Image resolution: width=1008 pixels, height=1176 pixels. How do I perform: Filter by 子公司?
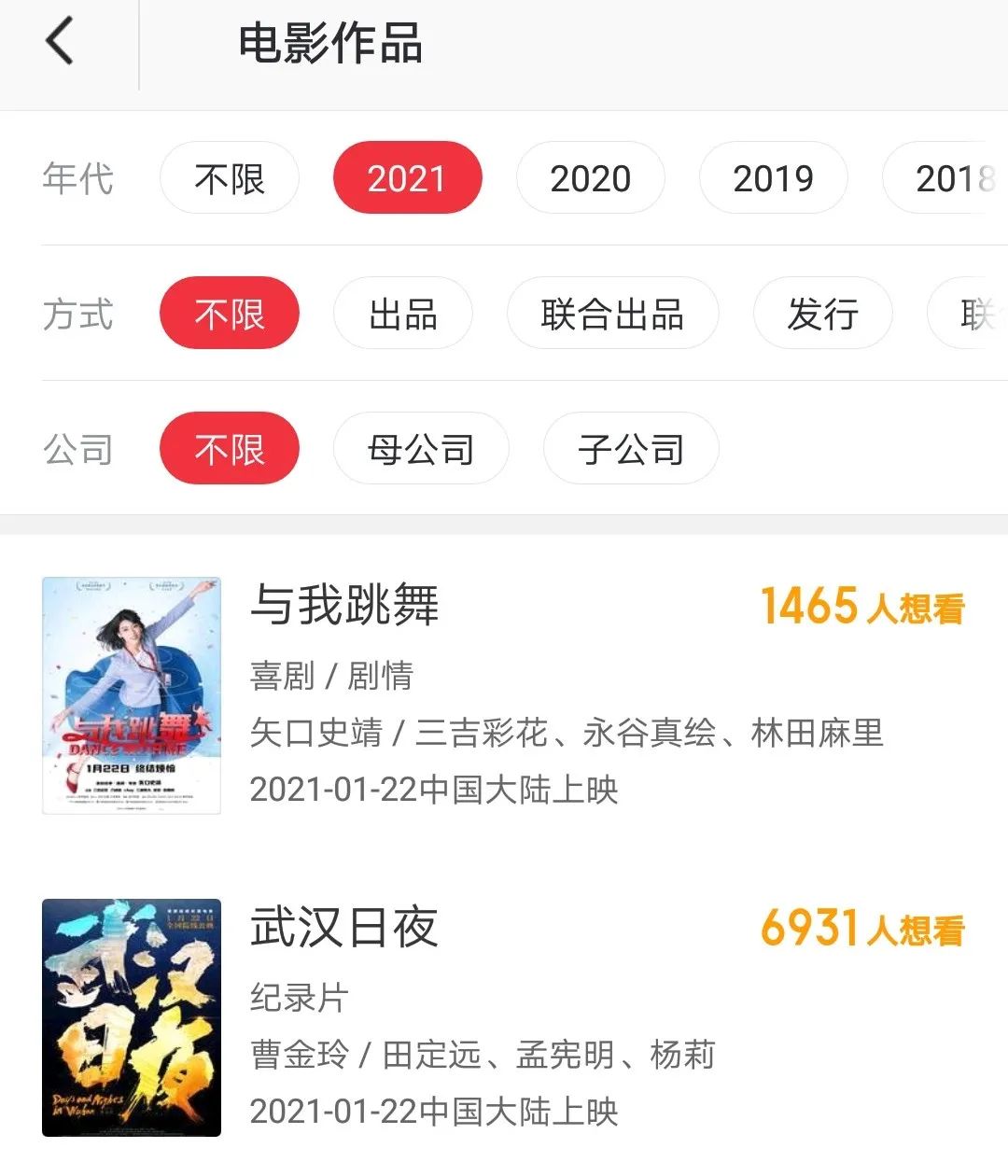point(631,449)
